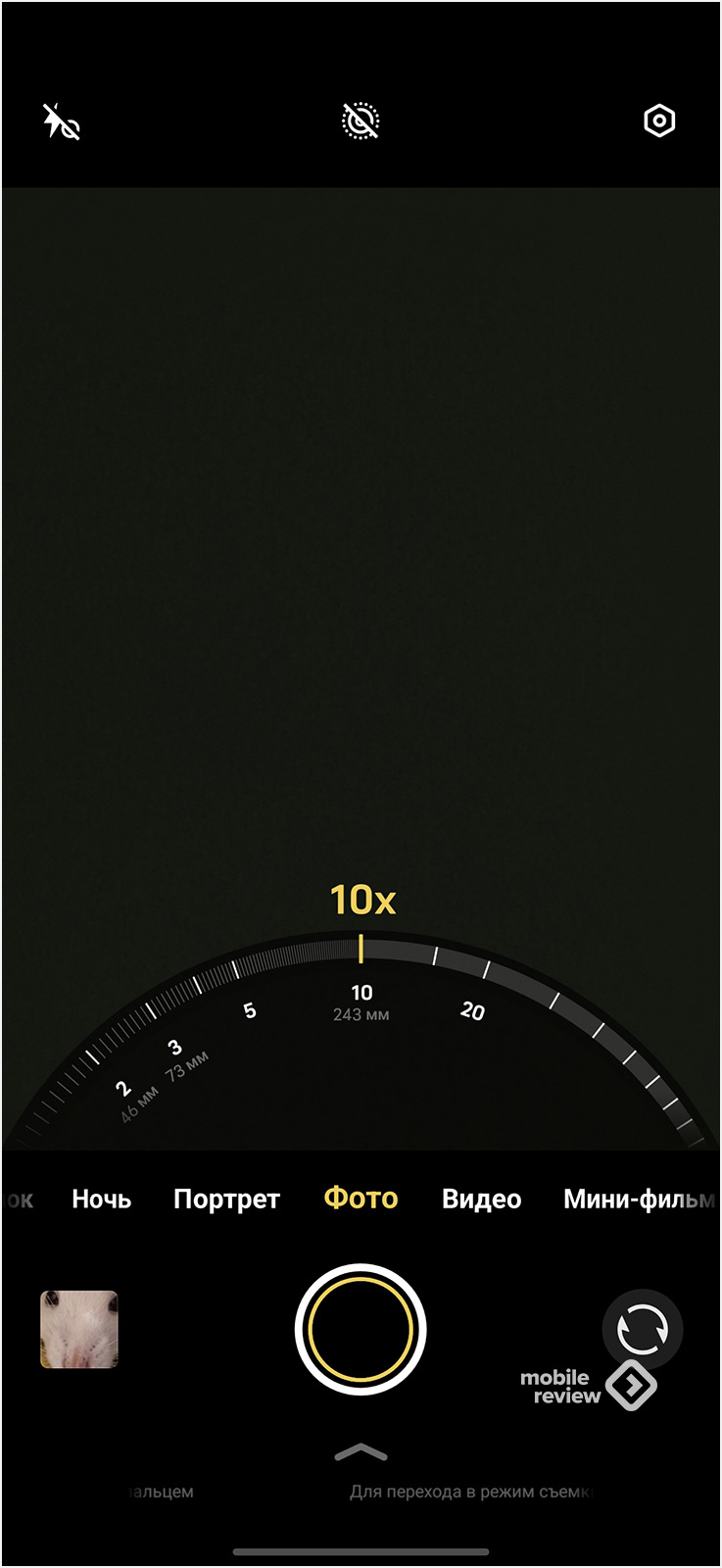722x1568 pixels.
Task: Select 2x 46 мм zoom
Action: pyautogui.click(x=124, y=1090)
